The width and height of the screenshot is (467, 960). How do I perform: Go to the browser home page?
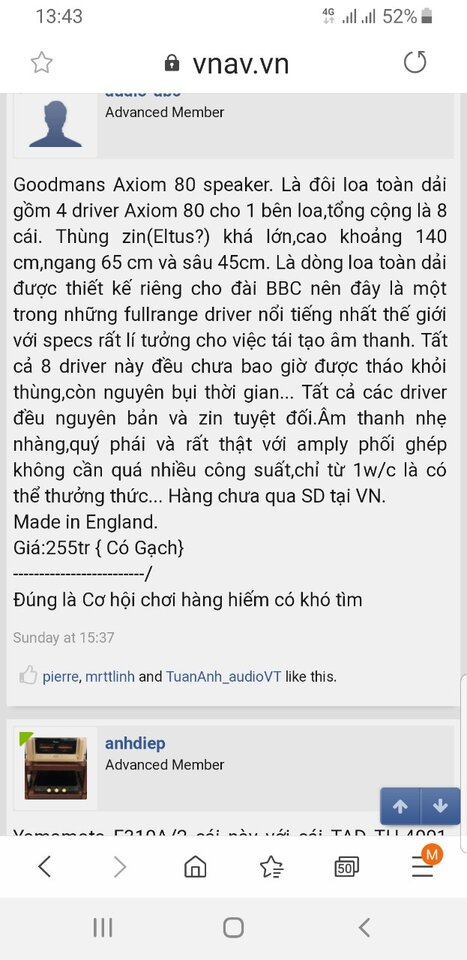tap(195, 866)
